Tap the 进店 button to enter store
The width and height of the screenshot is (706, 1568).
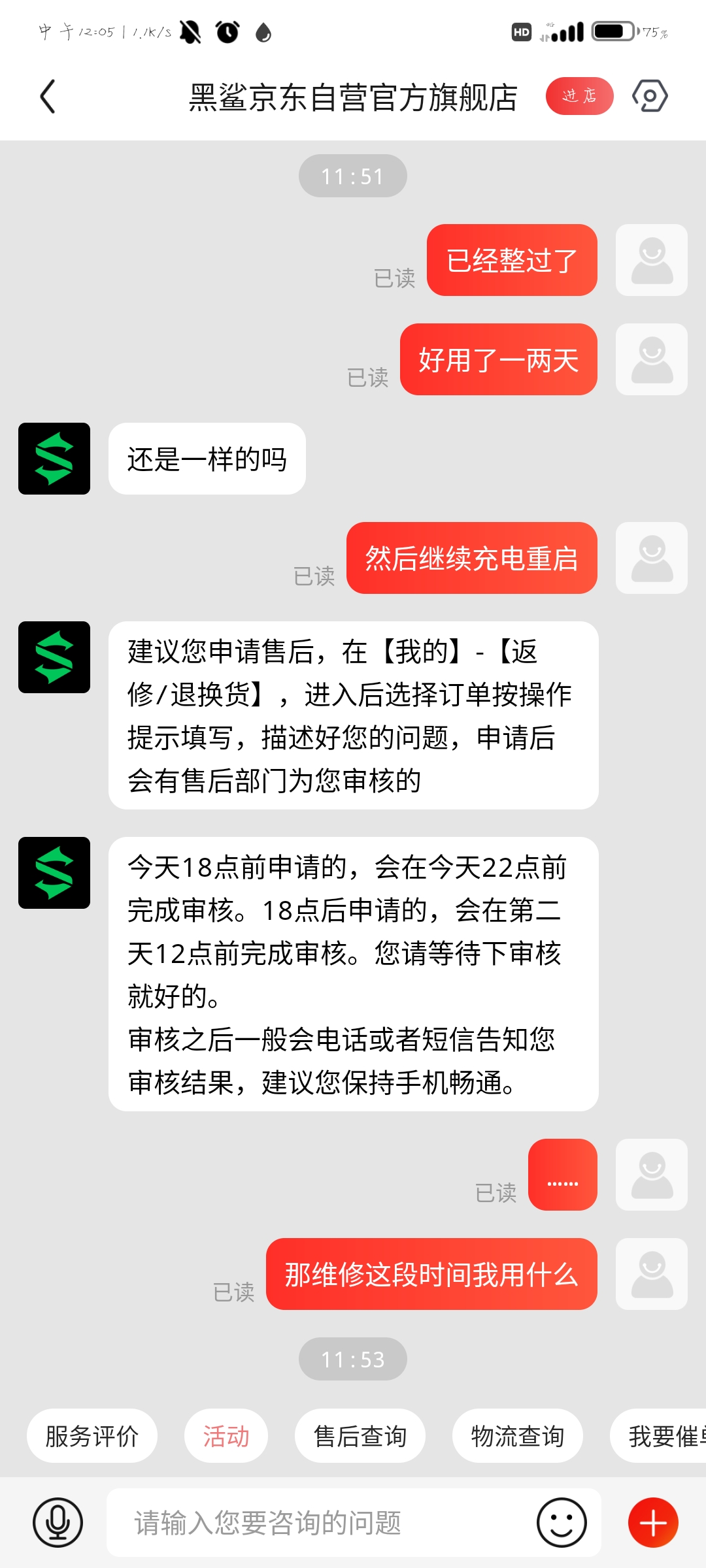coord(579,96)
